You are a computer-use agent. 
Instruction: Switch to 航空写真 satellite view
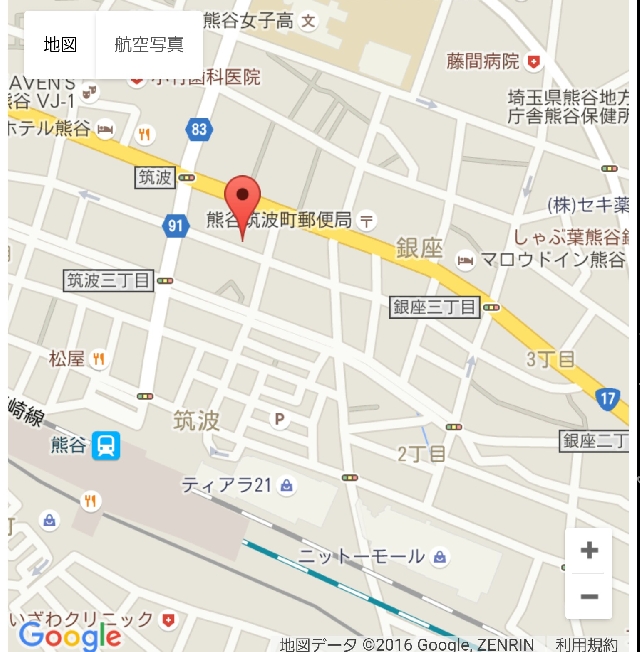(x=149, y=45)
